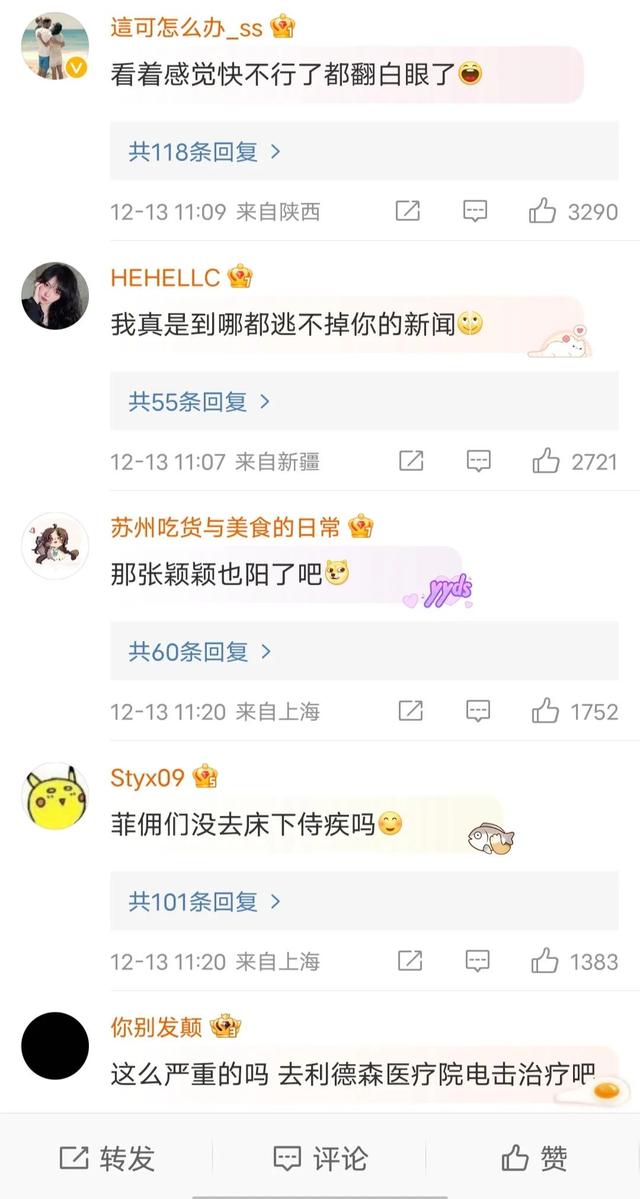Expand the 55 replies under HEHELLC's comment
The width and height of the screenshot is (640, 1199).
point(199,402)
